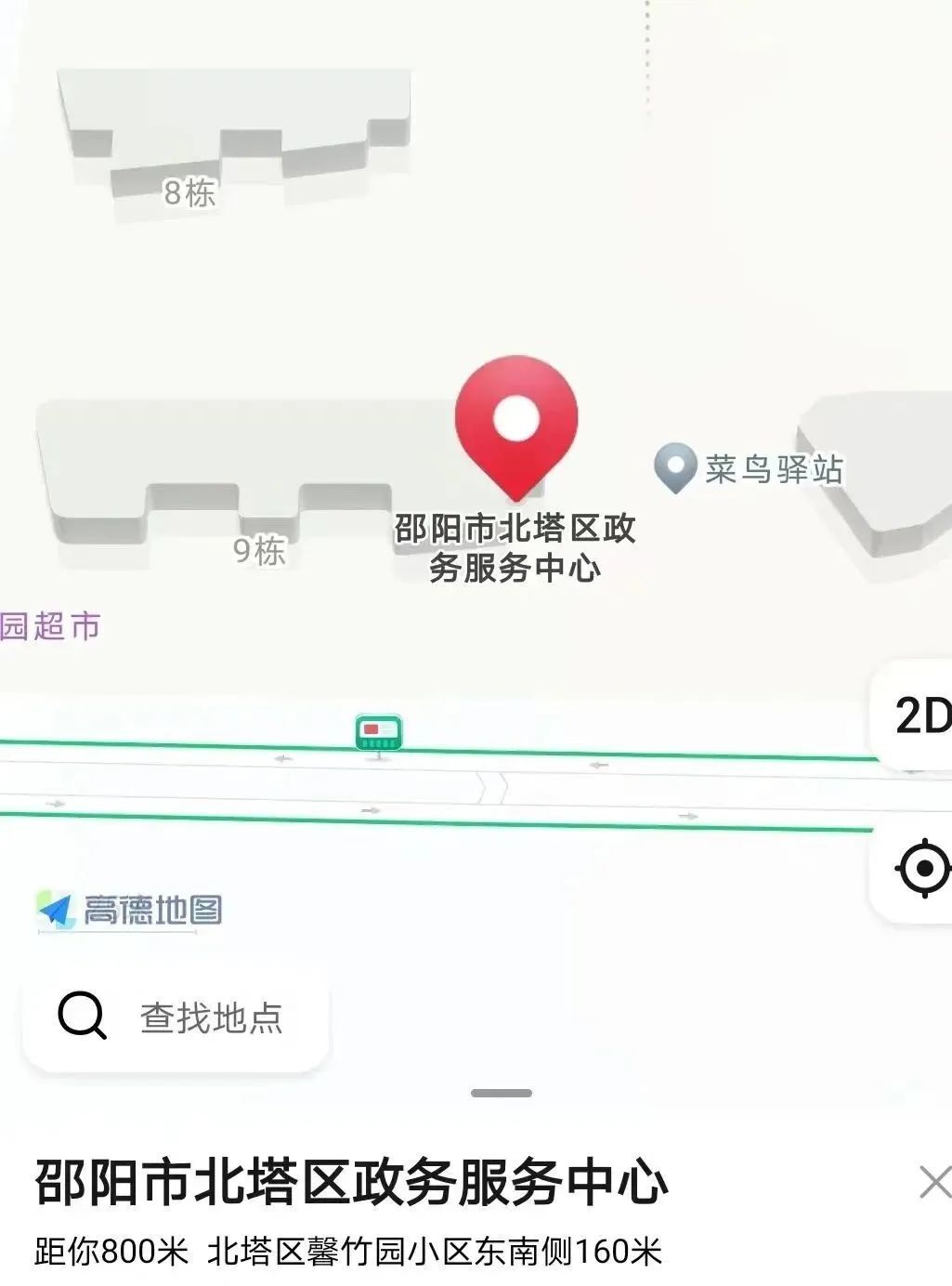The image size is (952, 1286).
Task: Open the 查找地点 search box
Action: click(x=176, y=1017)
